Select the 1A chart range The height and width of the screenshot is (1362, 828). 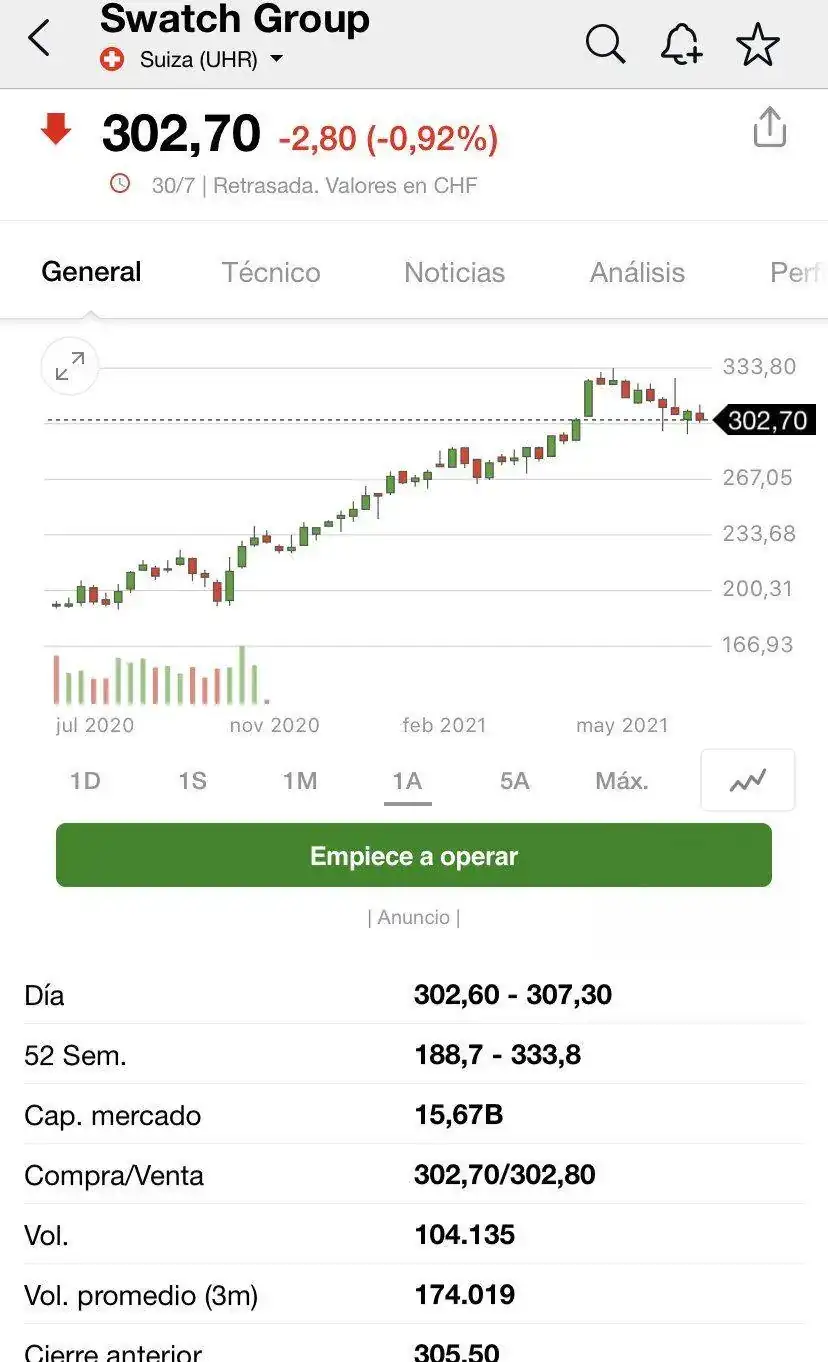coord(407,781)
